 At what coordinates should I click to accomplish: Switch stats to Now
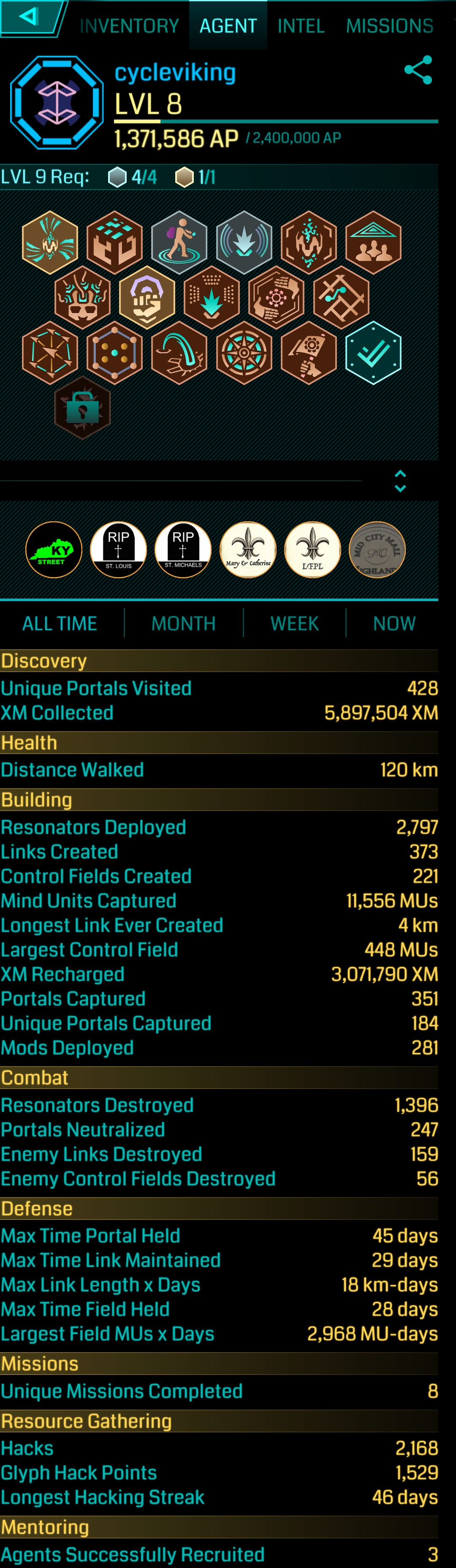coord(394,623)
